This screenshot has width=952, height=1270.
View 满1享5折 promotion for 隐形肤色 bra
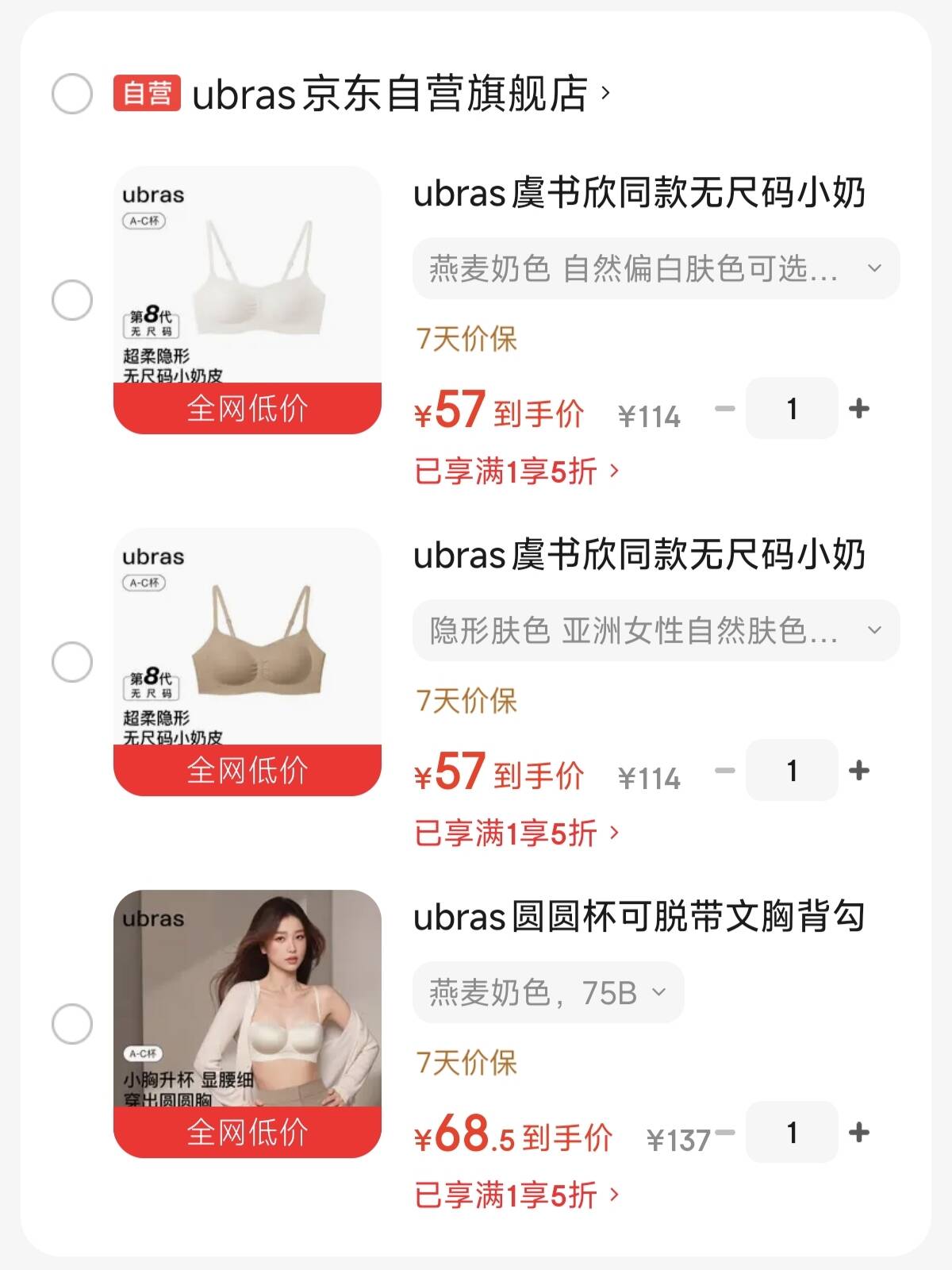point(516,833)
